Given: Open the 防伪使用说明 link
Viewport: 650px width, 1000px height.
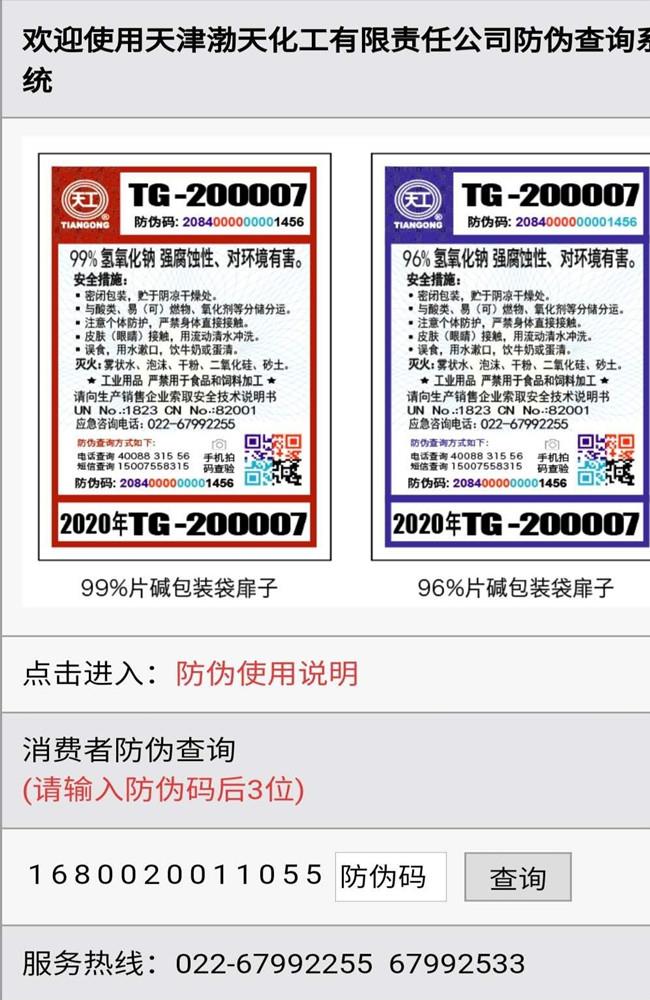Looking at the screenshot, I should click(x=267, y=673).
